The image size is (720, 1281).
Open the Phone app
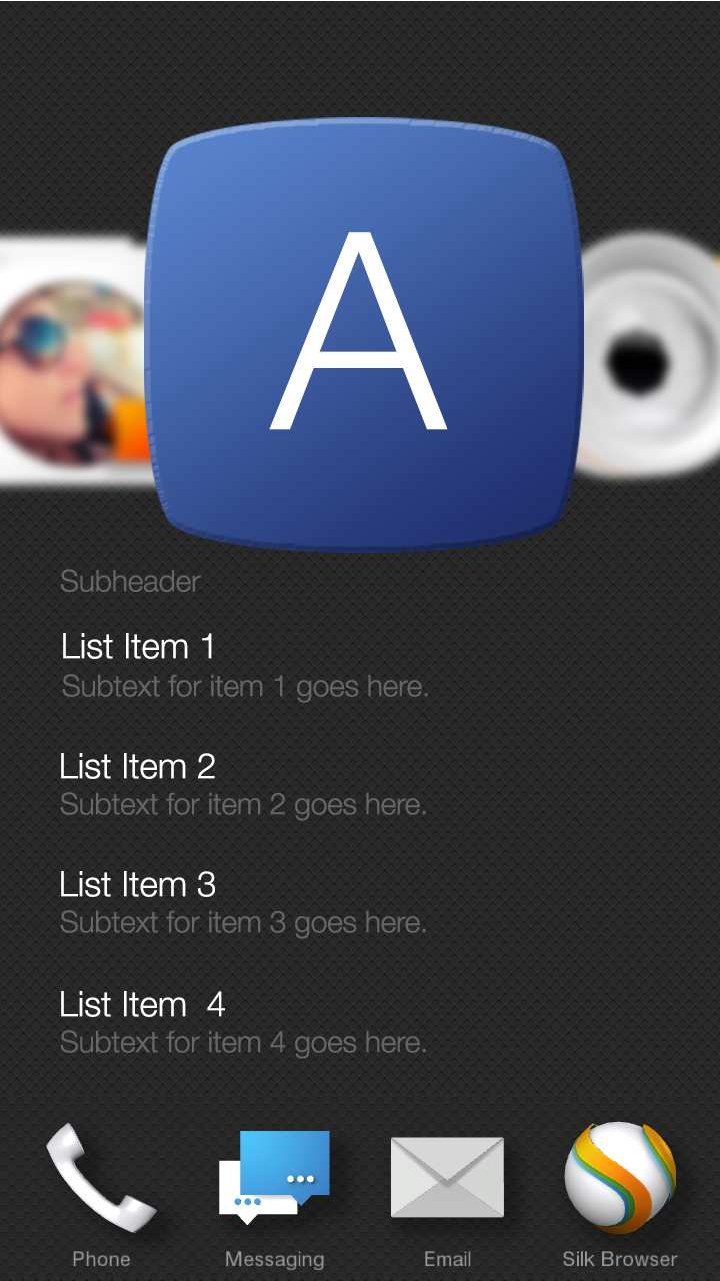(100, 1177)
